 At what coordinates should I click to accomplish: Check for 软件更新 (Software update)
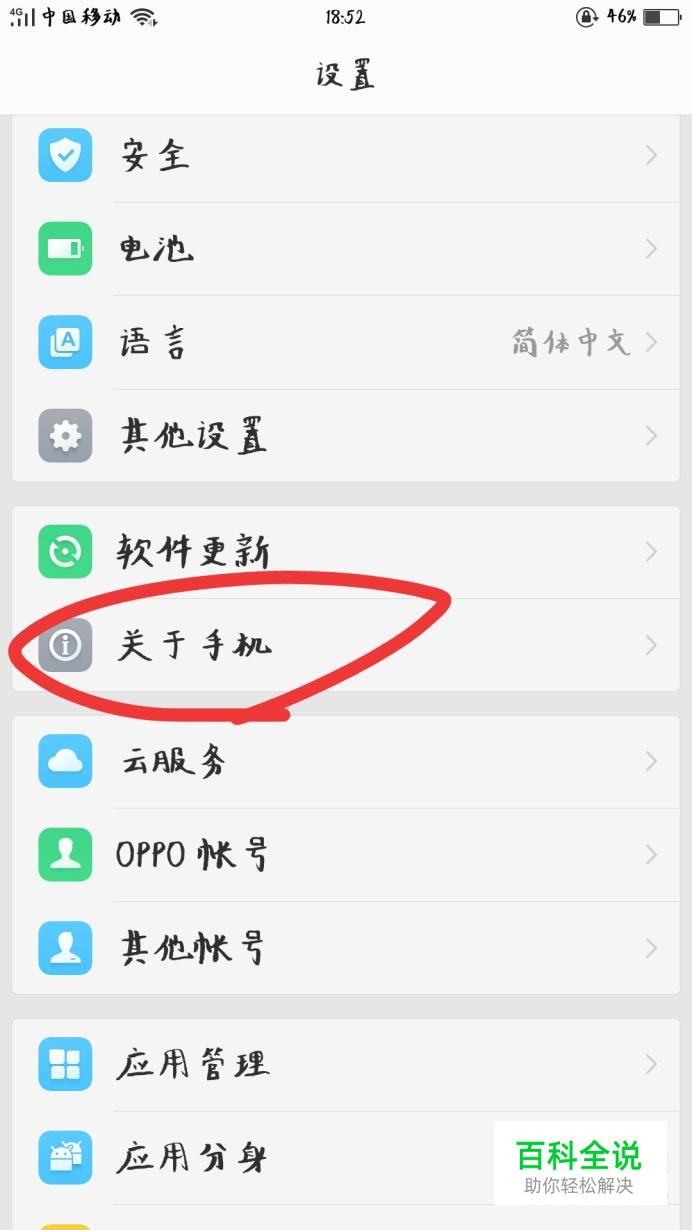click(x=345, y=552)
